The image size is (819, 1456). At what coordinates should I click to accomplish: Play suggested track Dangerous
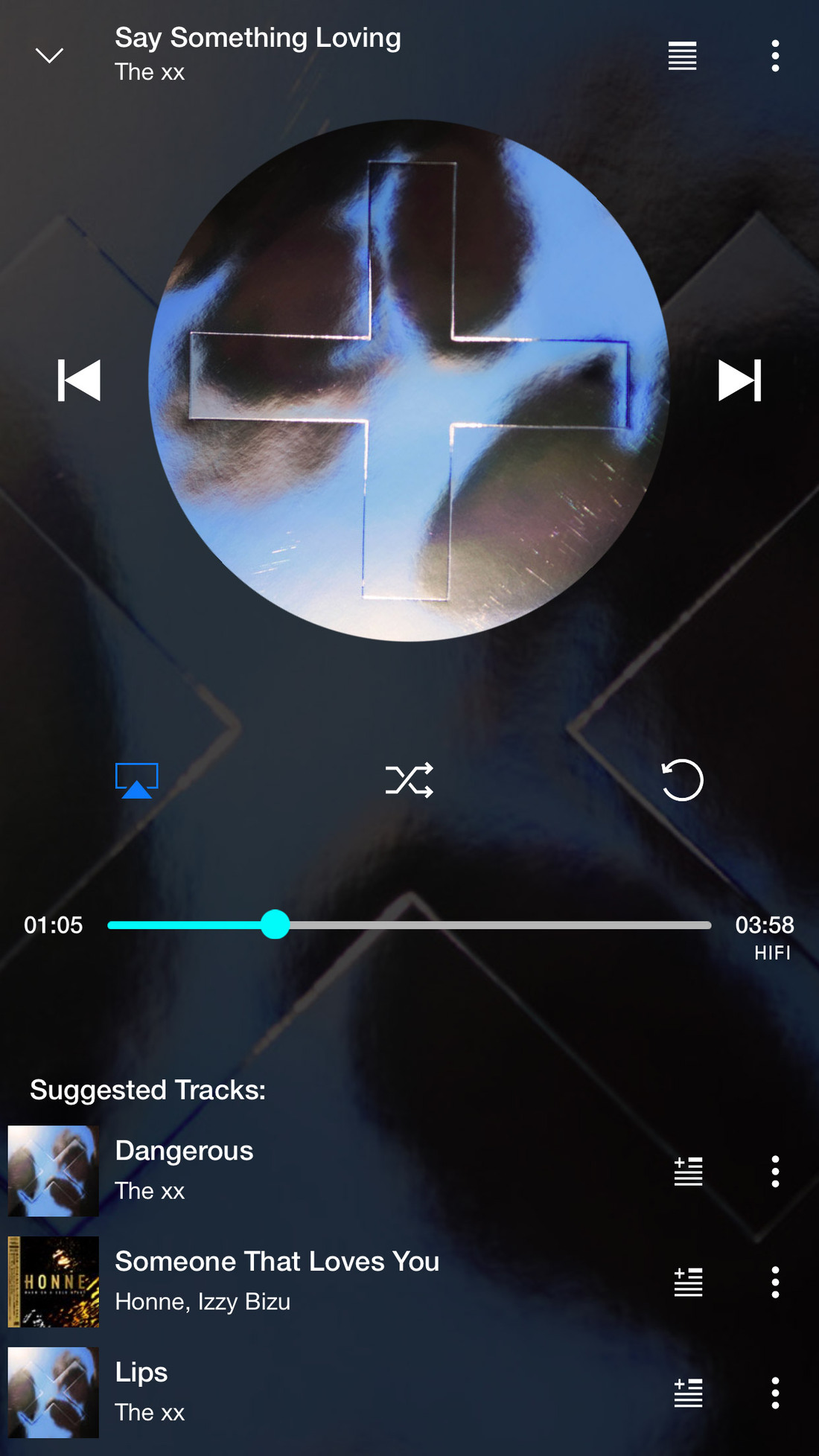tap(298, 1170)
